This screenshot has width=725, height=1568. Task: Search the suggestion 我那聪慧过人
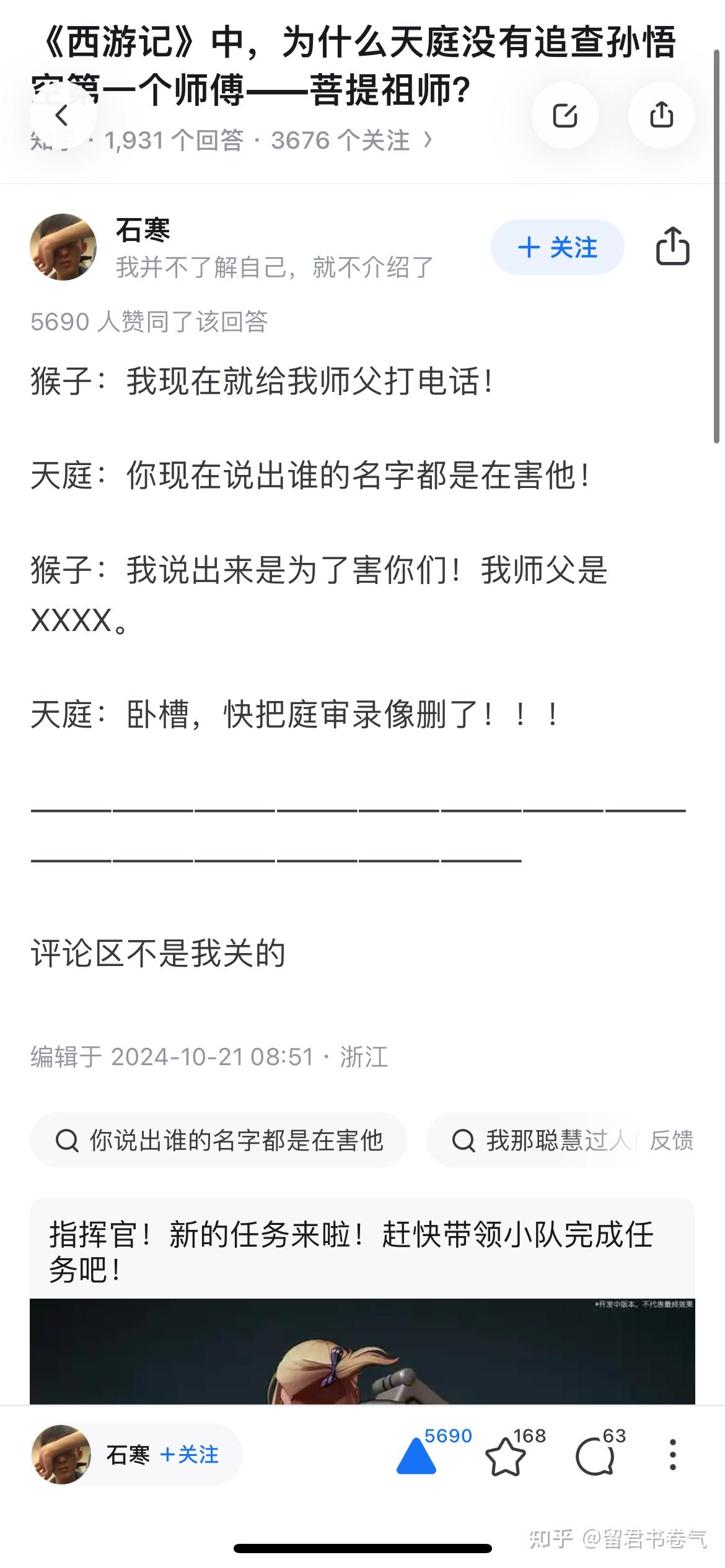click(545, 1140)
